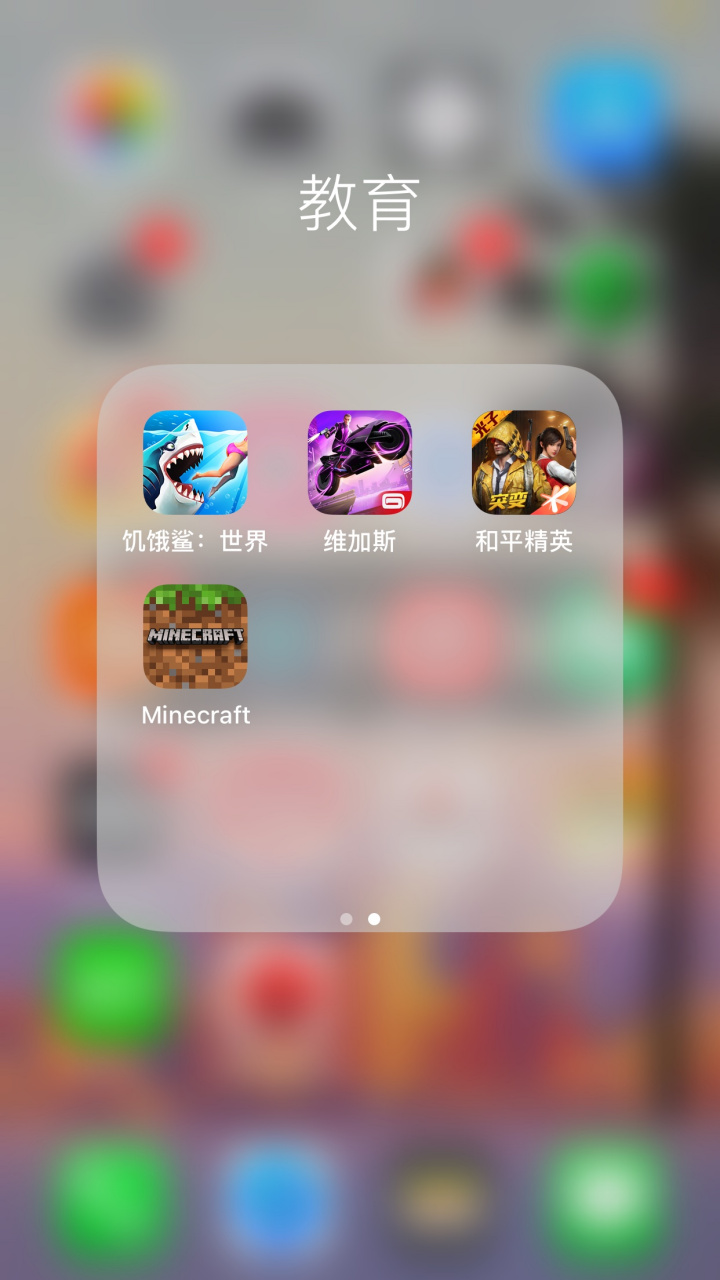Tap the 和平精英 label text

click(524, 542)
